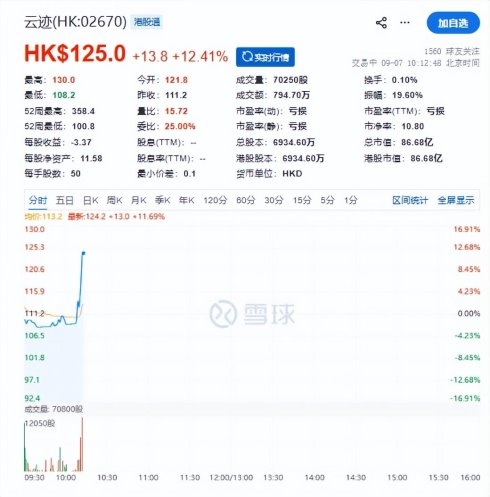This screenshot has width=490, height=497.
Task: Share the 云迹 stock page
Action: [x=381, y=23]
